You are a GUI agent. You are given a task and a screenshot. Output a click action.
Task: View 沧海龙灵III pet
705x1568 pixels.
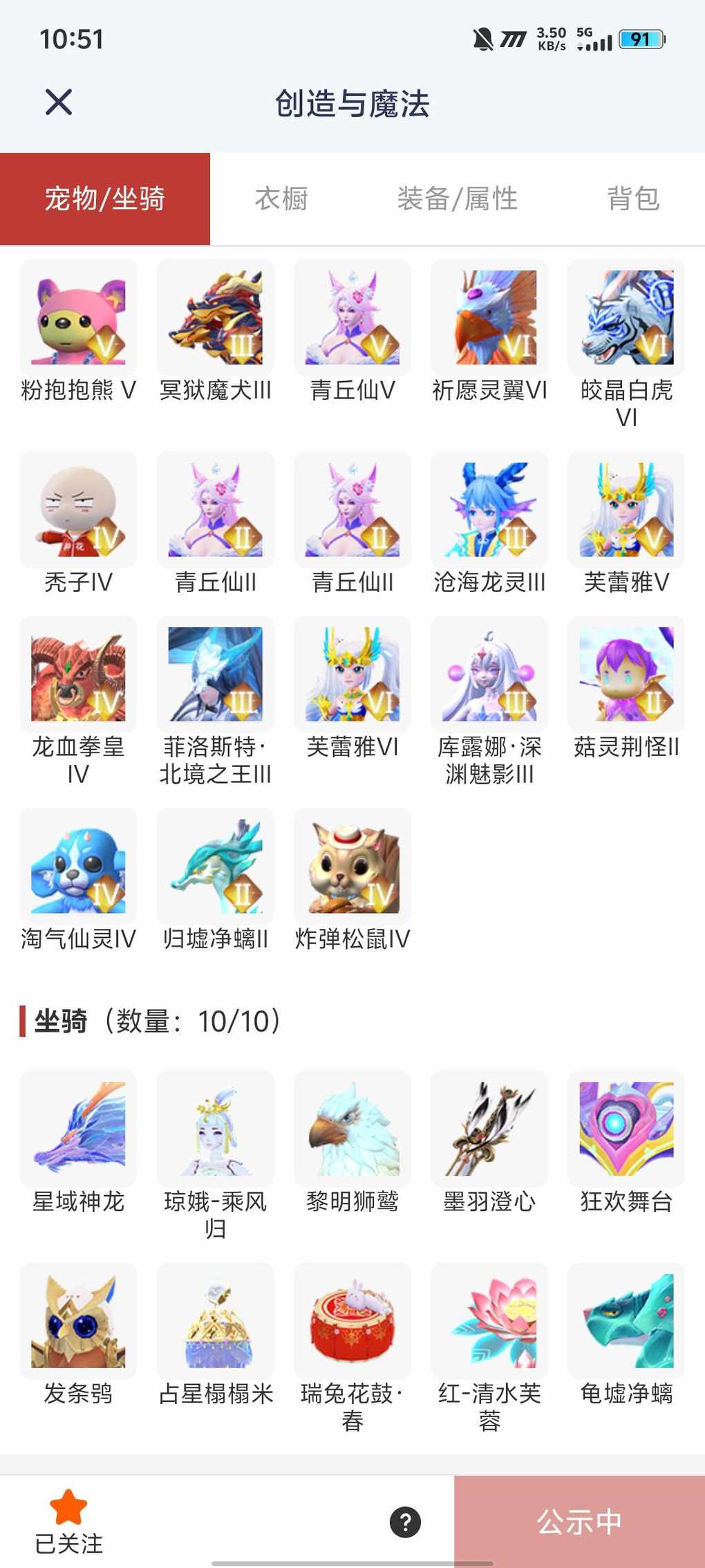pos(489,510)
